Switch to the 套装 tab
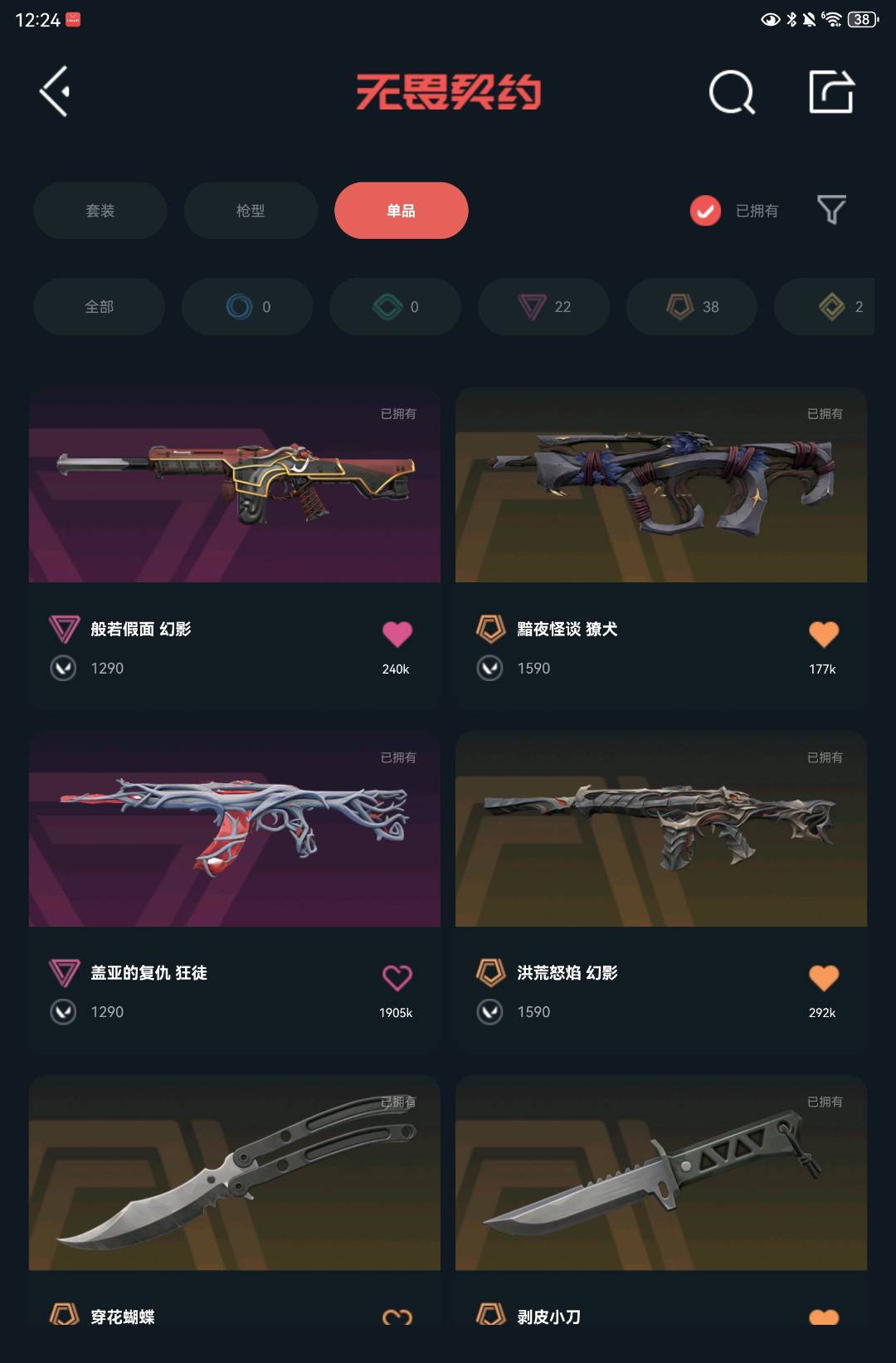 (100, 211)
